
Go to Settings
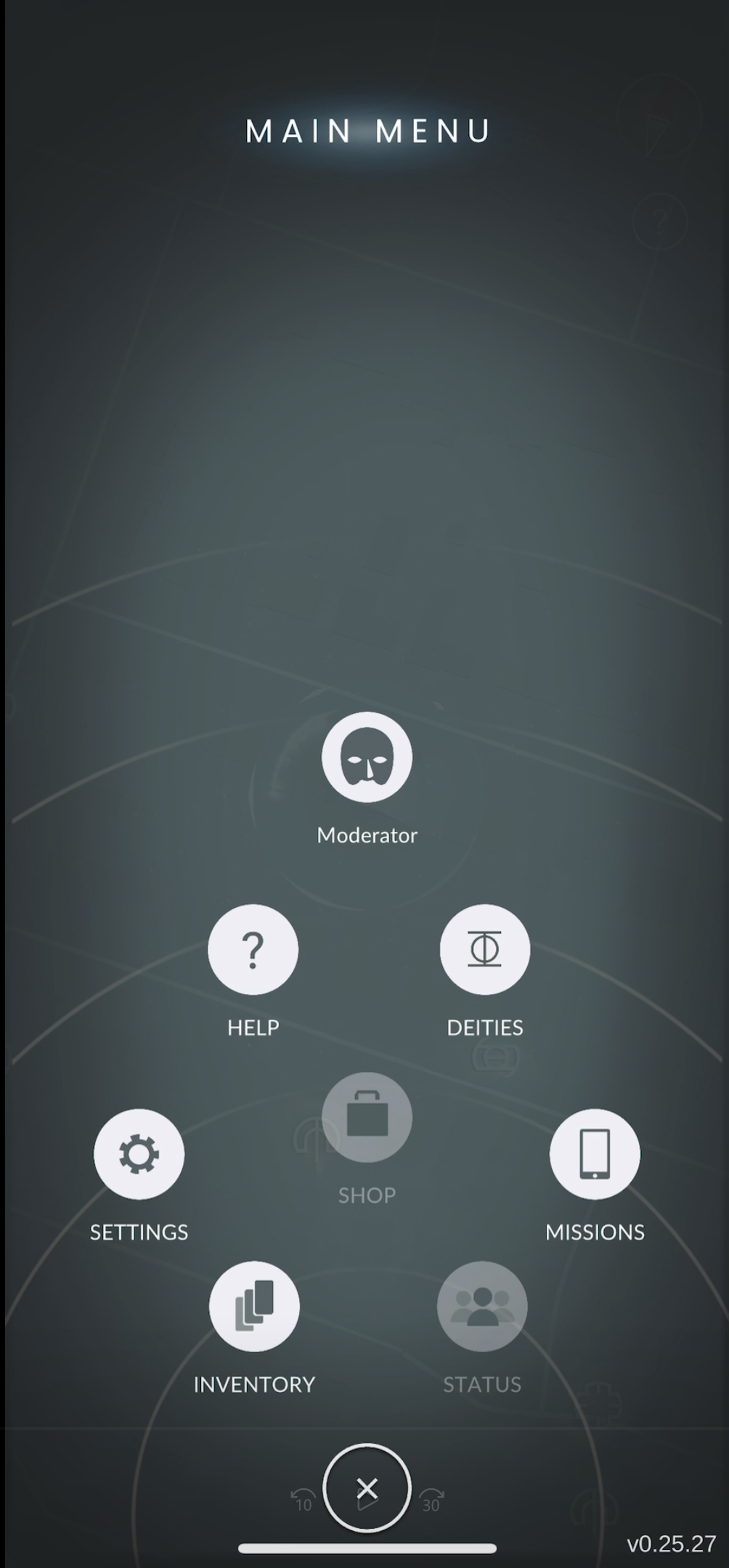[139, 1154]
